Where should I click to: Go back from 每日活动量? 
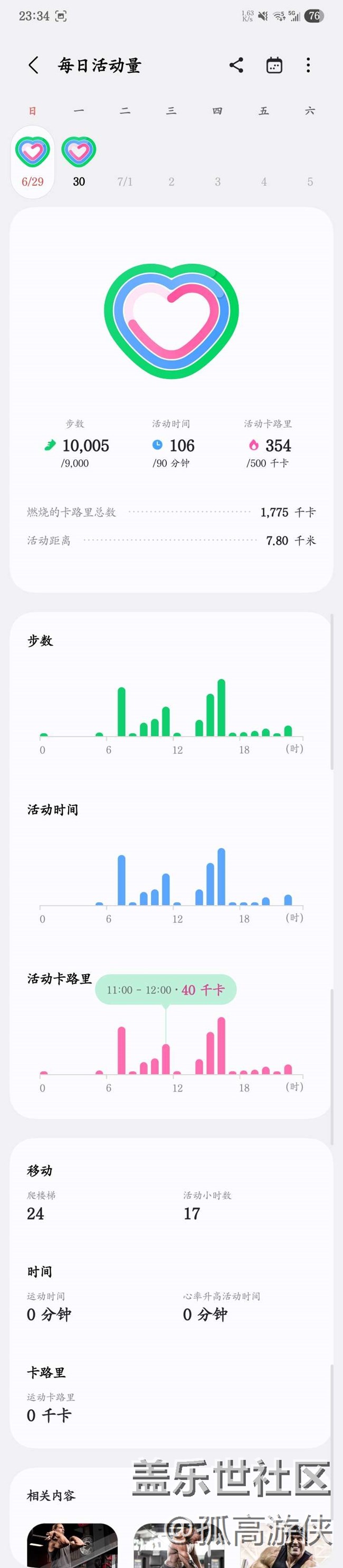pyautogui.click(x=33, y=65)
